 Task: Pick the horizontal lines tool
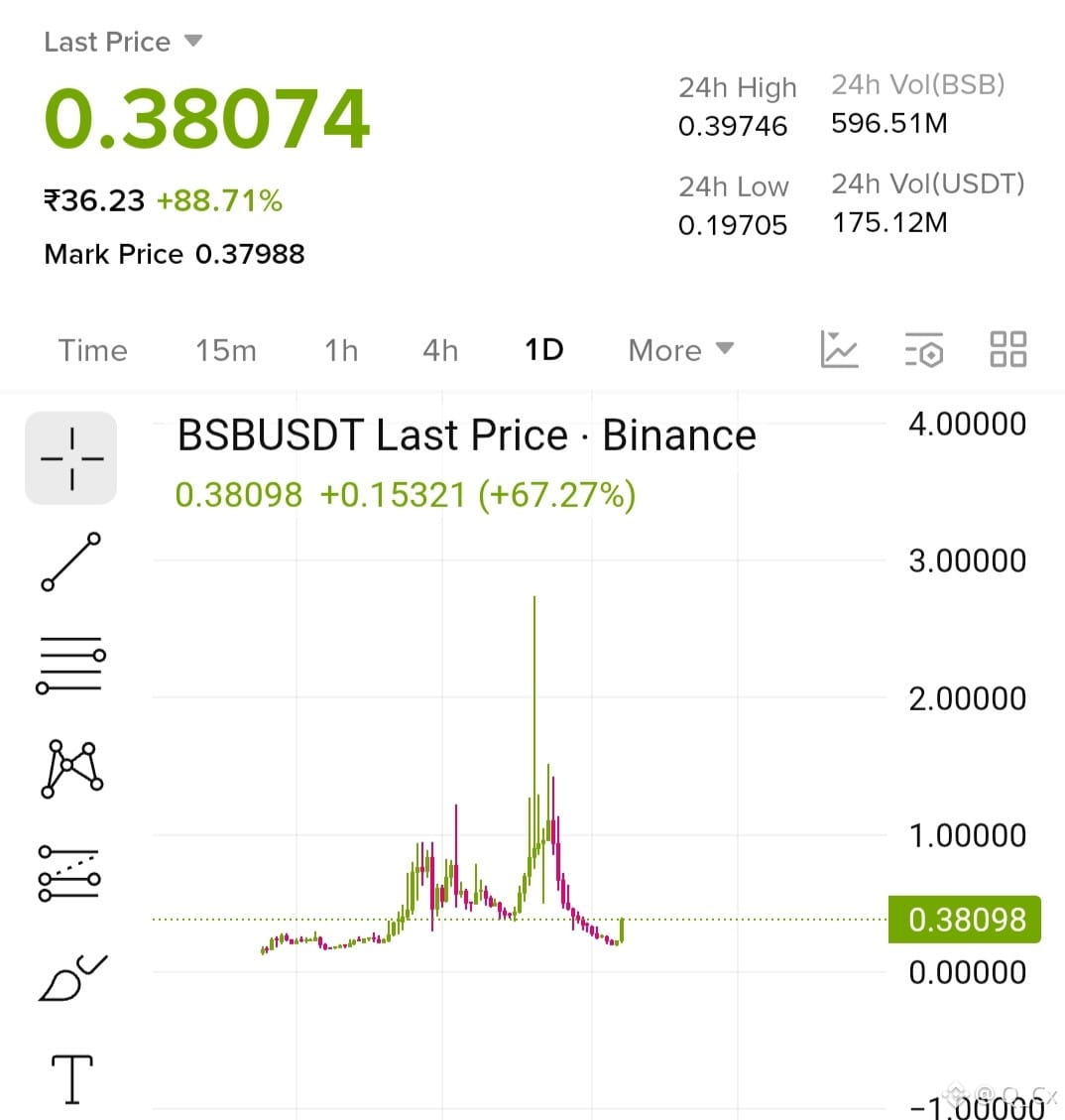[70, 665]
